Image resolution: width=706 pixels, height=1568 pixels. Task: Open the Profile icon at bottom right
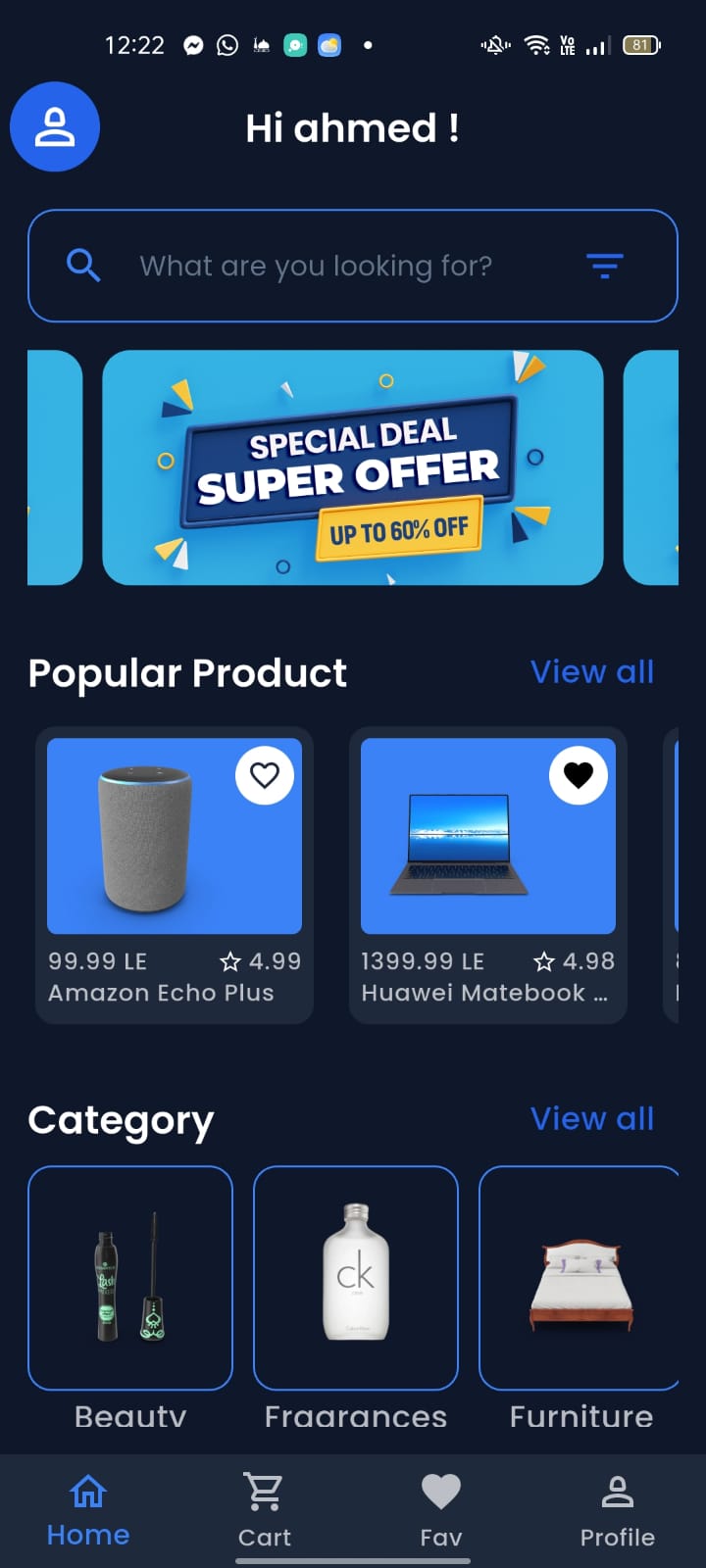(x=617, y=1491)
